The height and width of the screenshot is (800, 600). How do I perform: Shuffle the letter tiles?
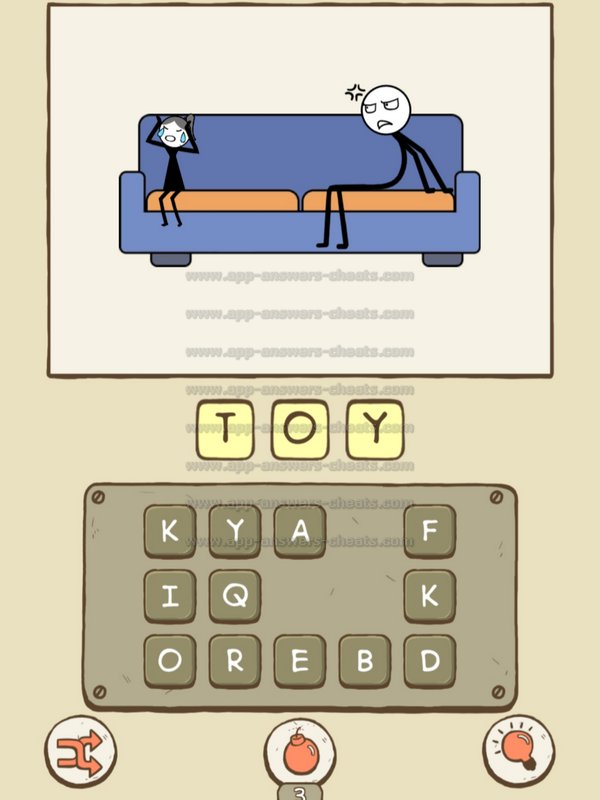[x=81, y=750]
